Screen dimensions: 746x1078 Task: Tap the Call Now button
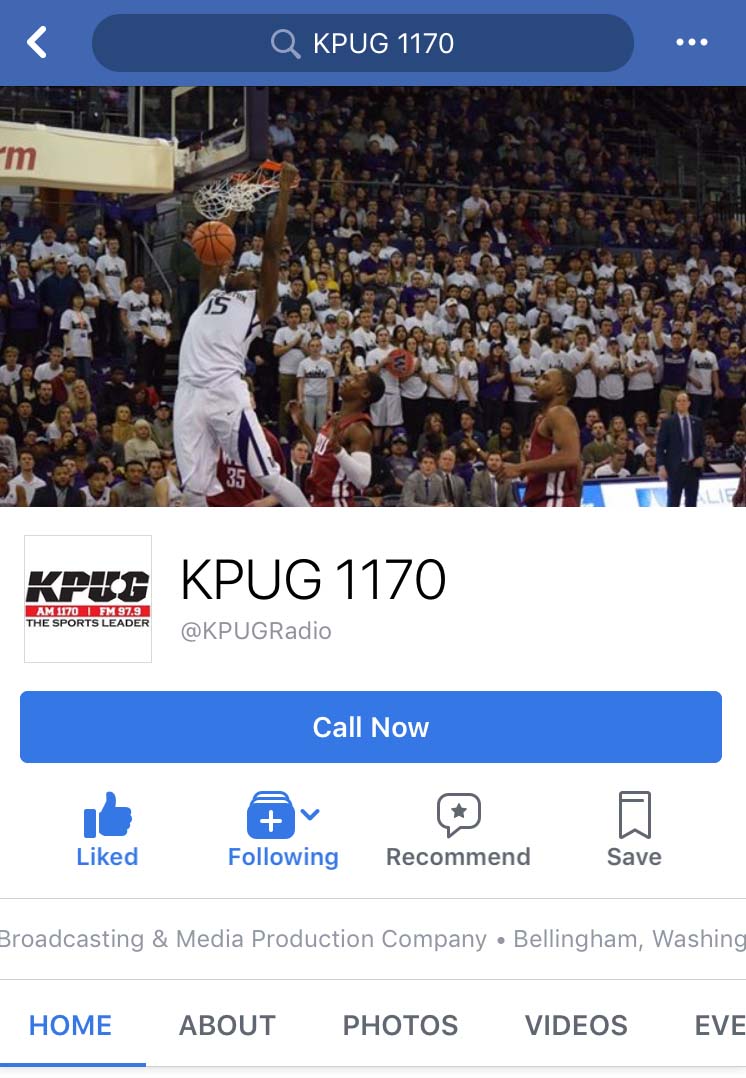click(371, 727)
